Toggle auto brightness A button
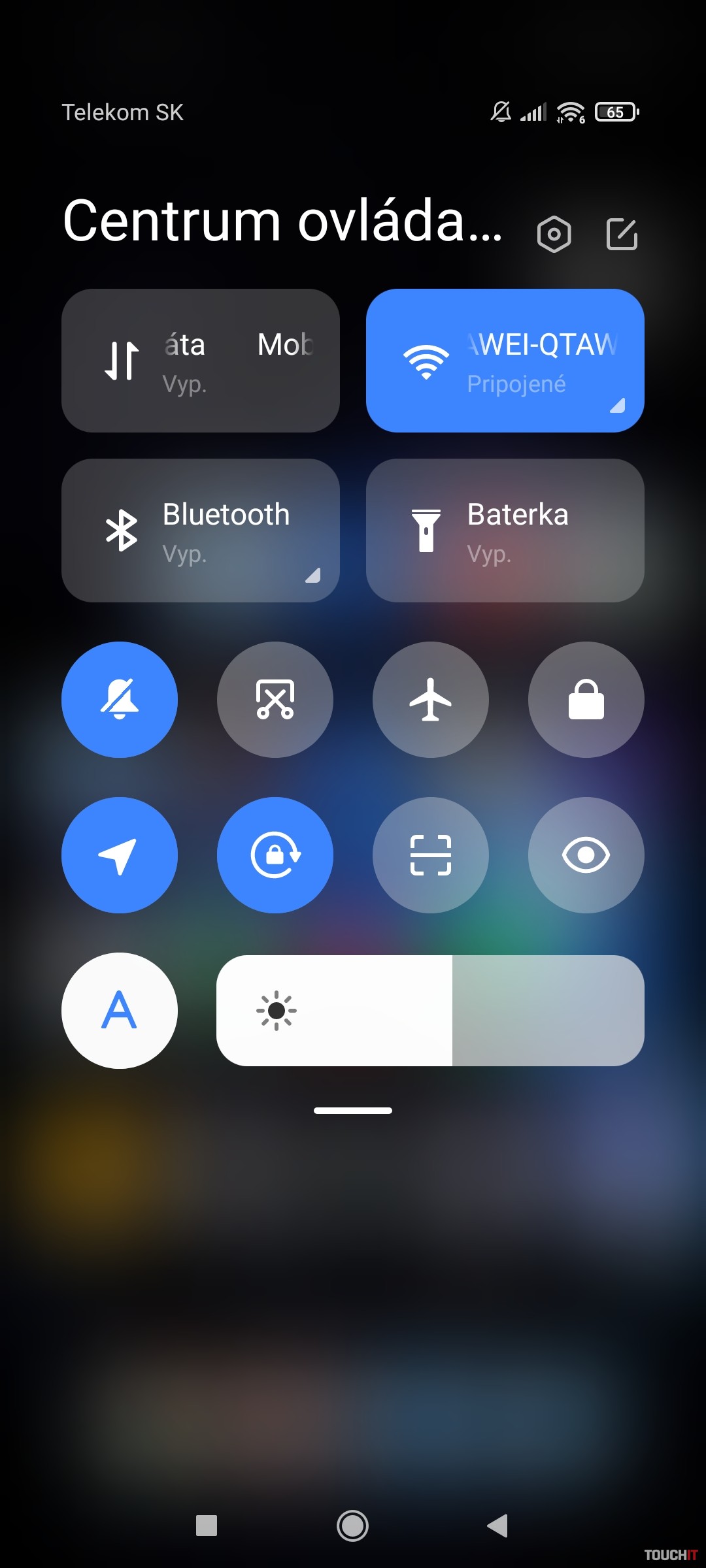 (x=120, y=1011)
